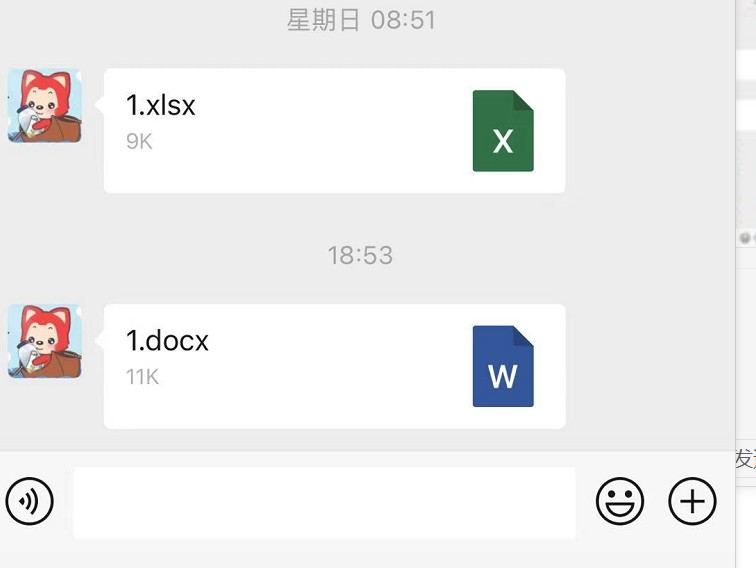
Task: Switch to voice message input
Action: [x=30, y=501]
